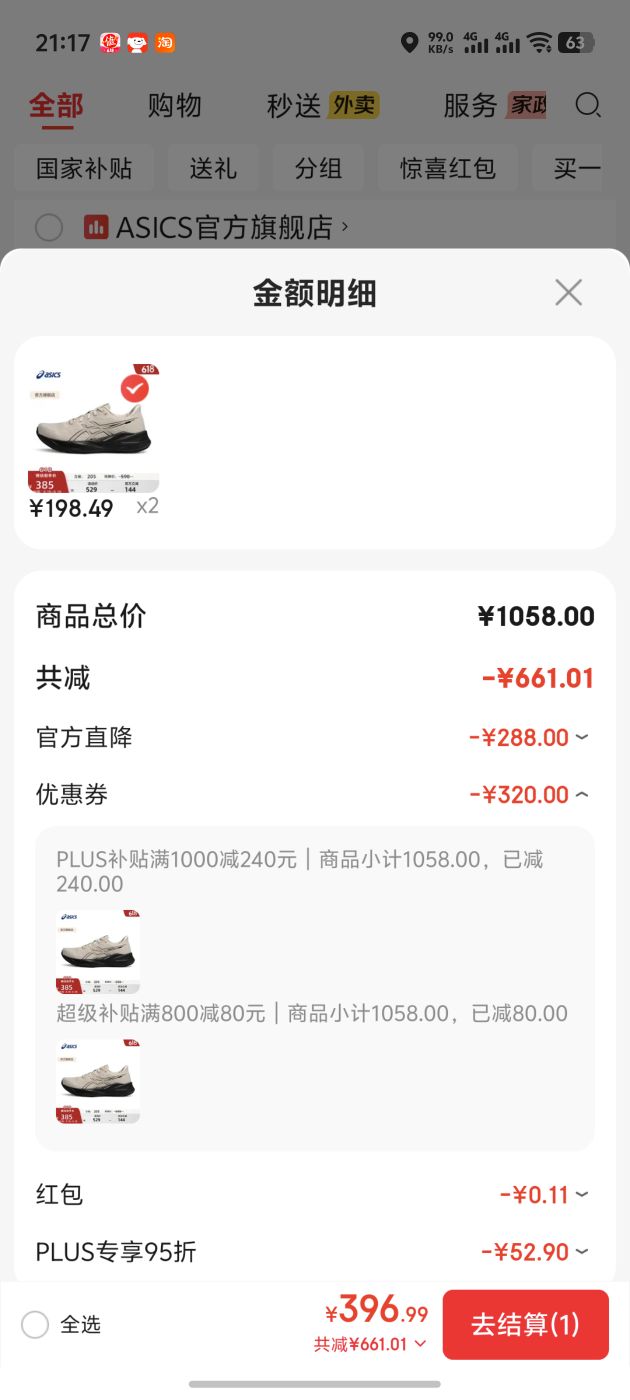Select the 惊喜红包 filter chip
The width and height of the screenshot is (630, 1400).
click(x=448, y=168)
